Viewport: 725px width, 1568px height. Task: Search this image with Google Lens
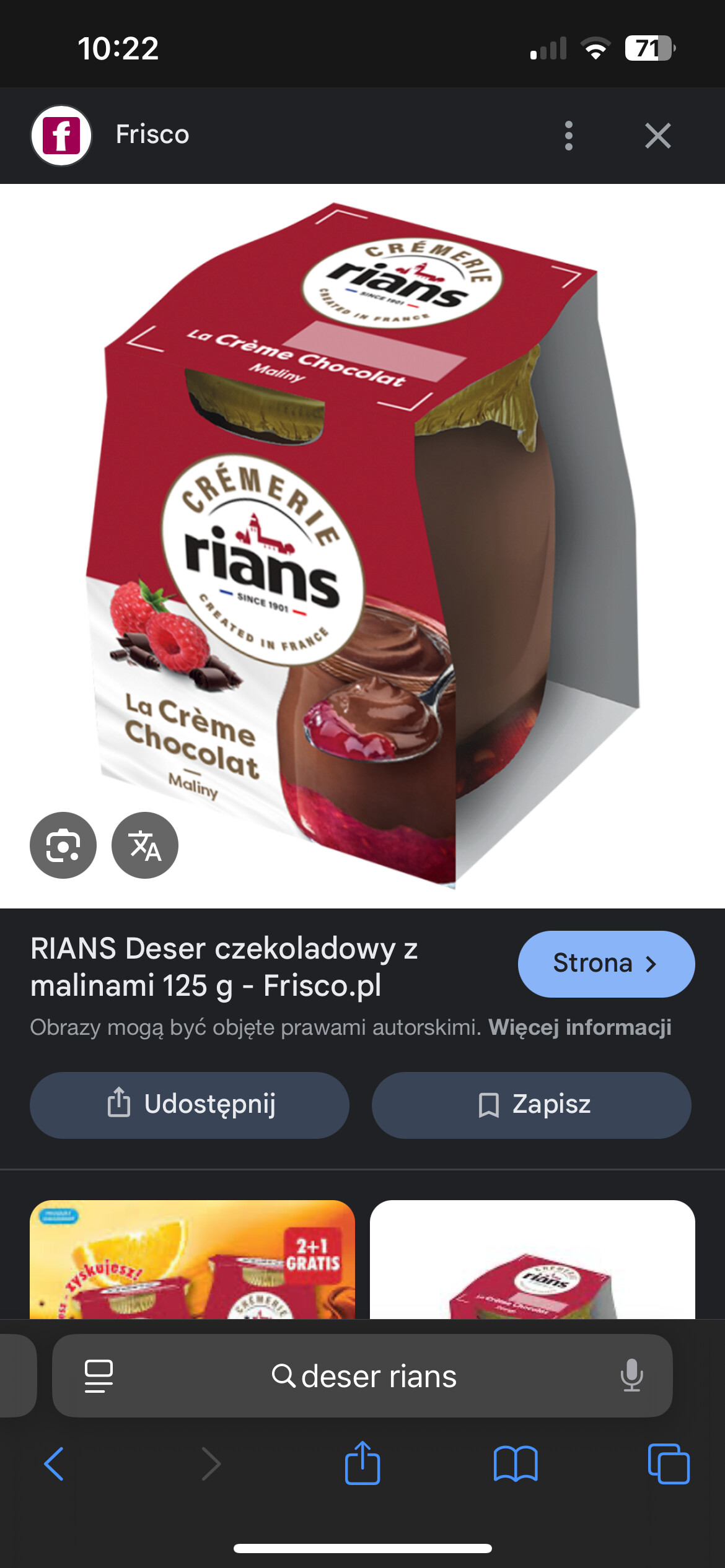coord(63,845)
